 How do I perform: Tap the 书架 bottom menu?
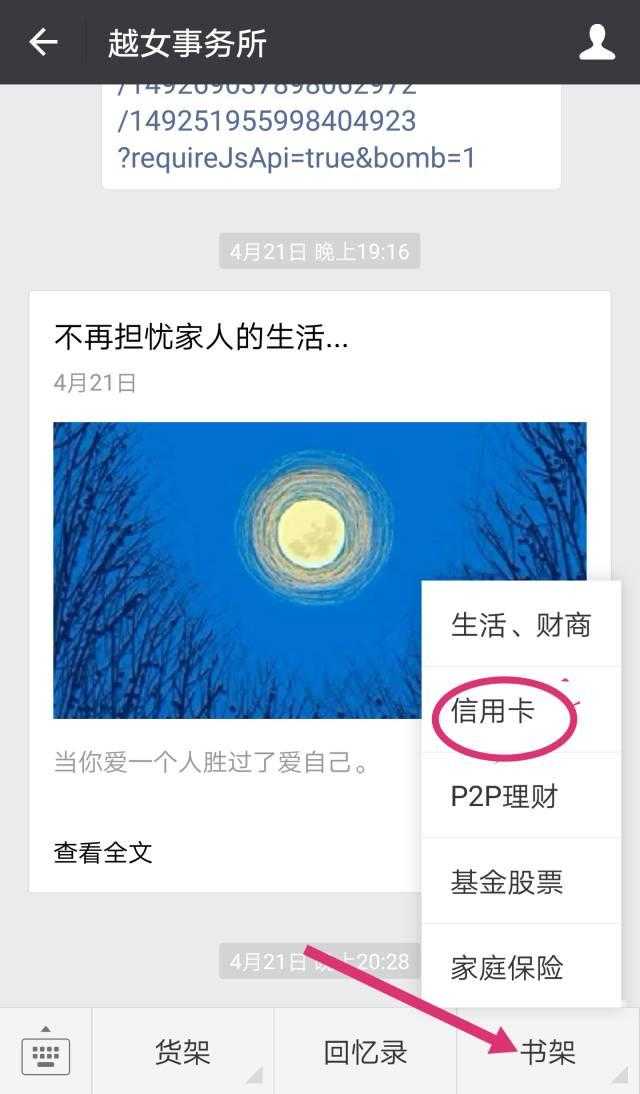[548, 1053]
